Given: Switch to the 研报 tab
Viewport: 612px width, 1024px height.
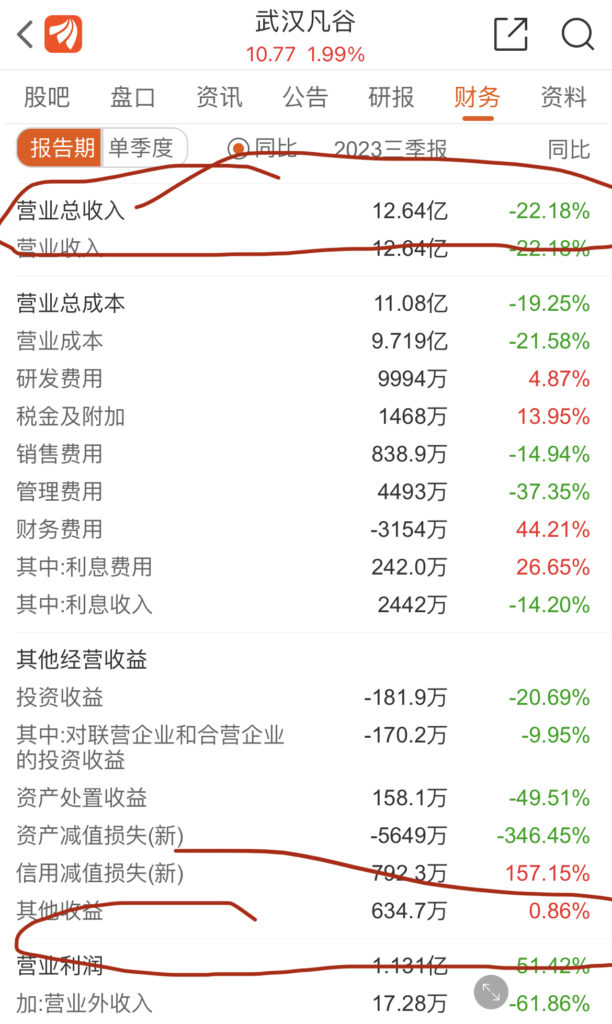Looking at the screenshot, I should 391,97.
